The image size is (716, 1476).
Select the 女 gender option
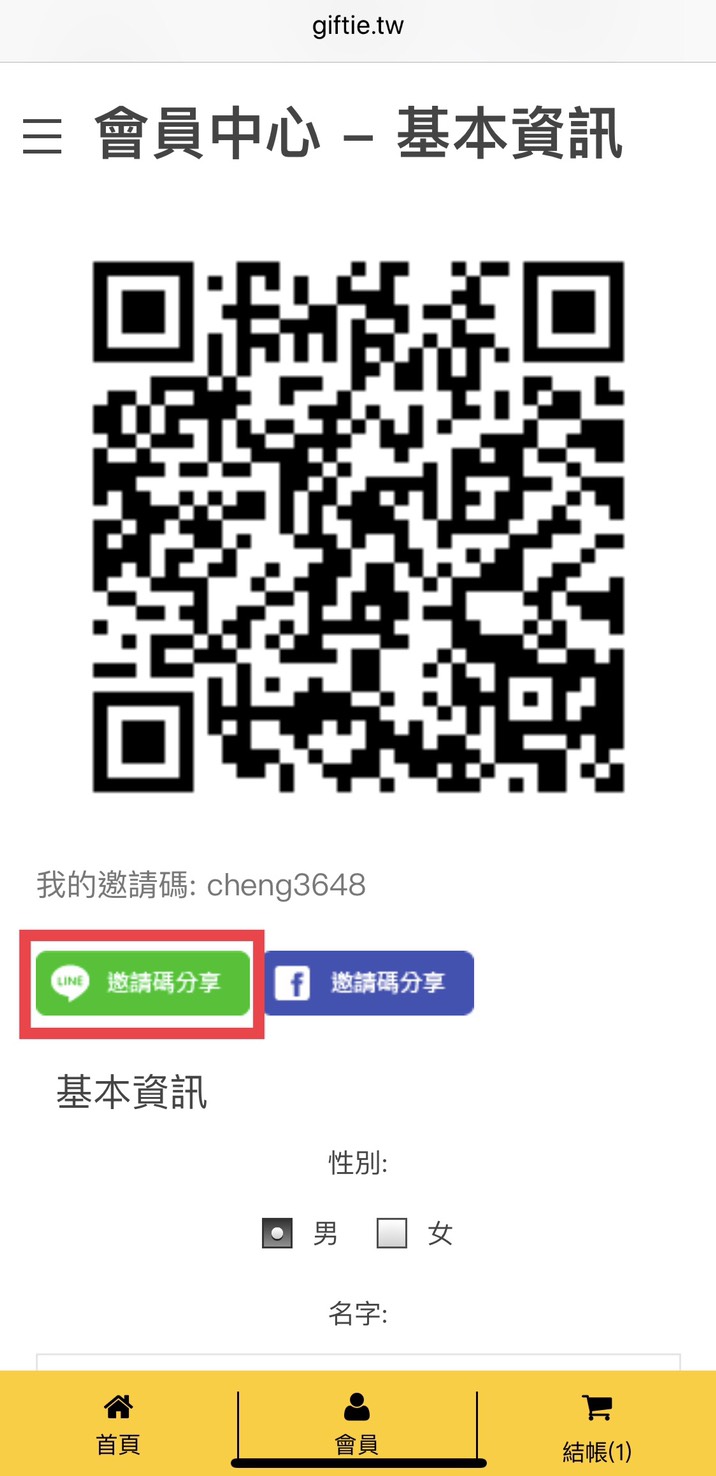pyautogui.click(x=392, y=1234)
